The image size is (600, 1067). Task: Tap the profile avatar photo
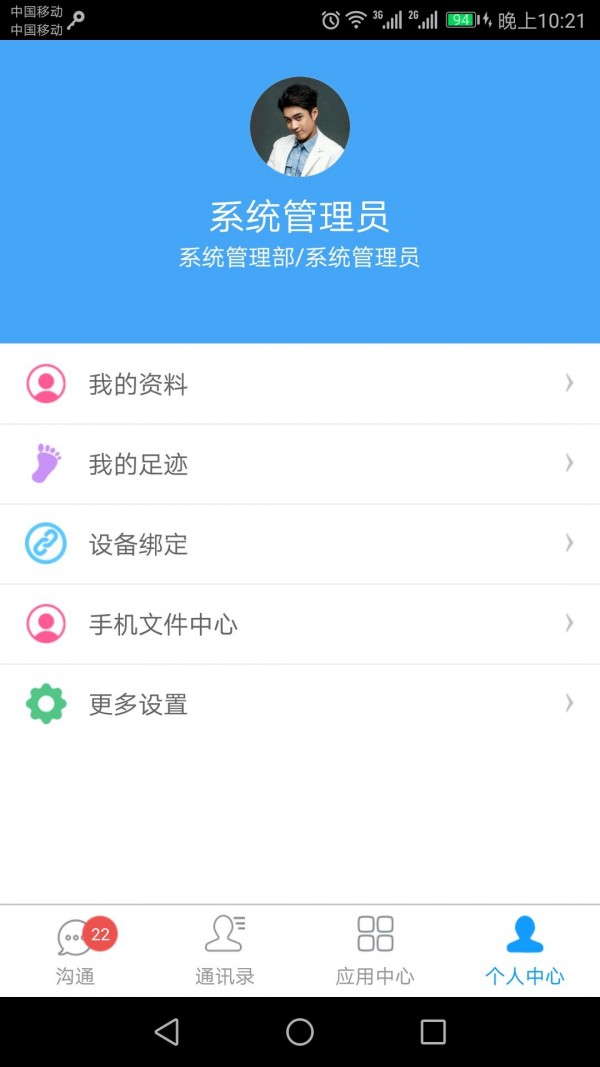click(300, 127)
